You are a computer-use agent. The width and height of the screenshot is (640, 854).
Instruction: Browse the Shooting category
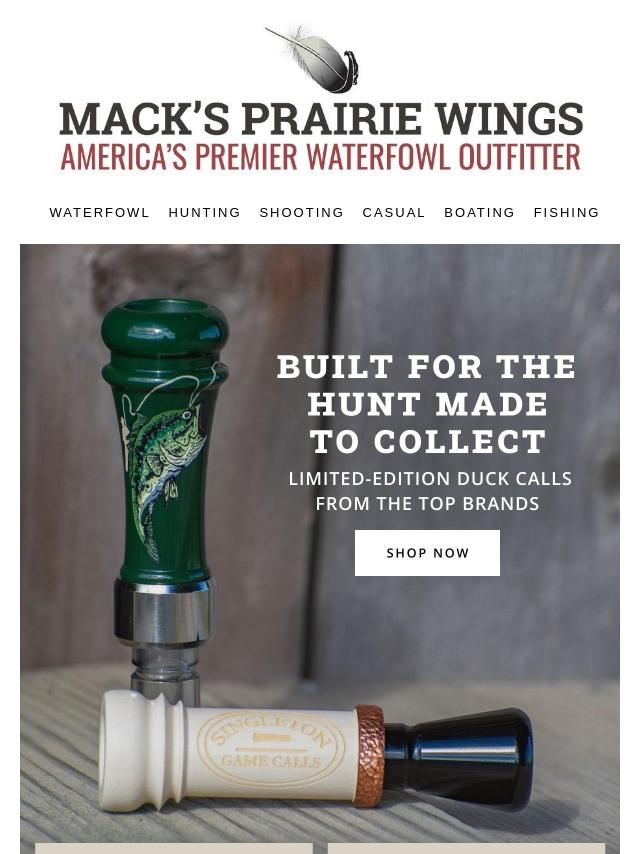click(301, 213)
